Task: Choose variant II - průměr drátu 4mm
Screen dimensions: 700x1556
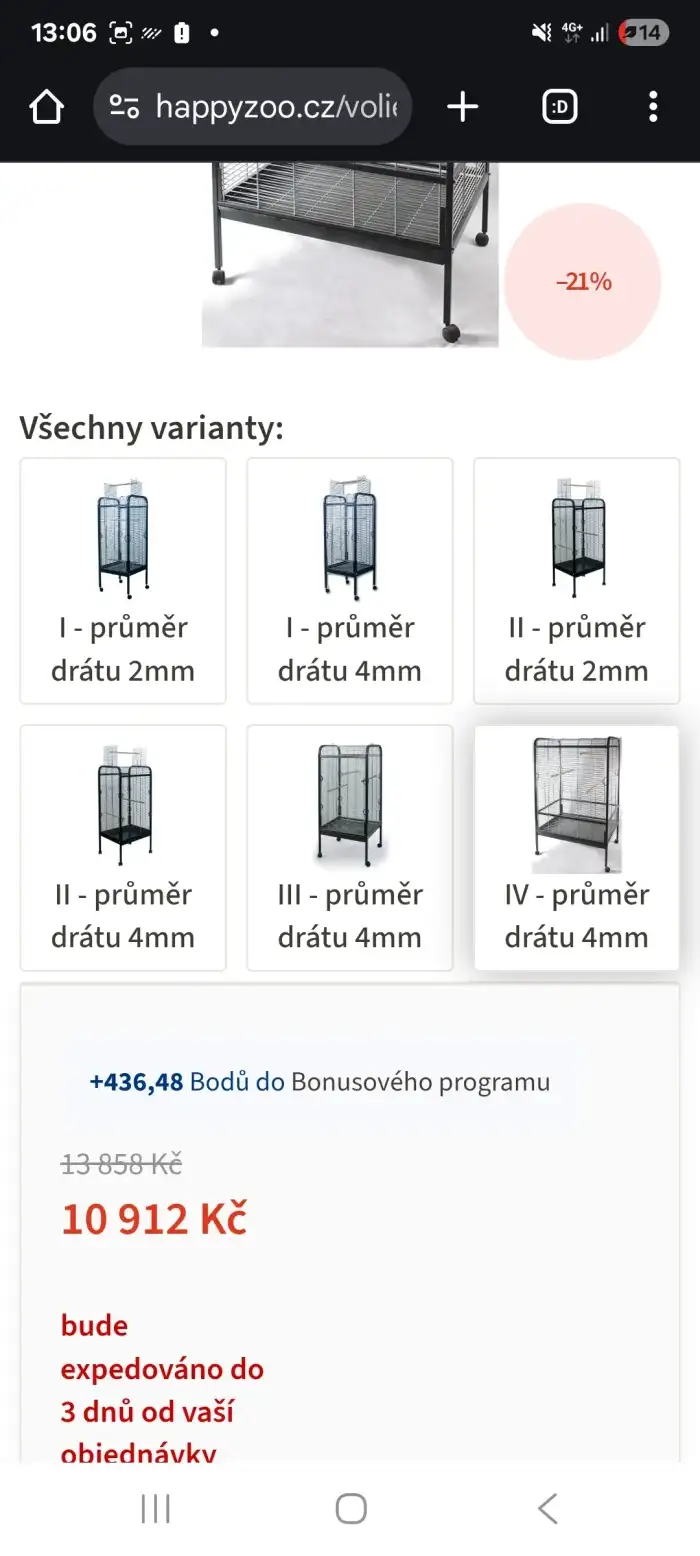Action: tap(123, 848)
